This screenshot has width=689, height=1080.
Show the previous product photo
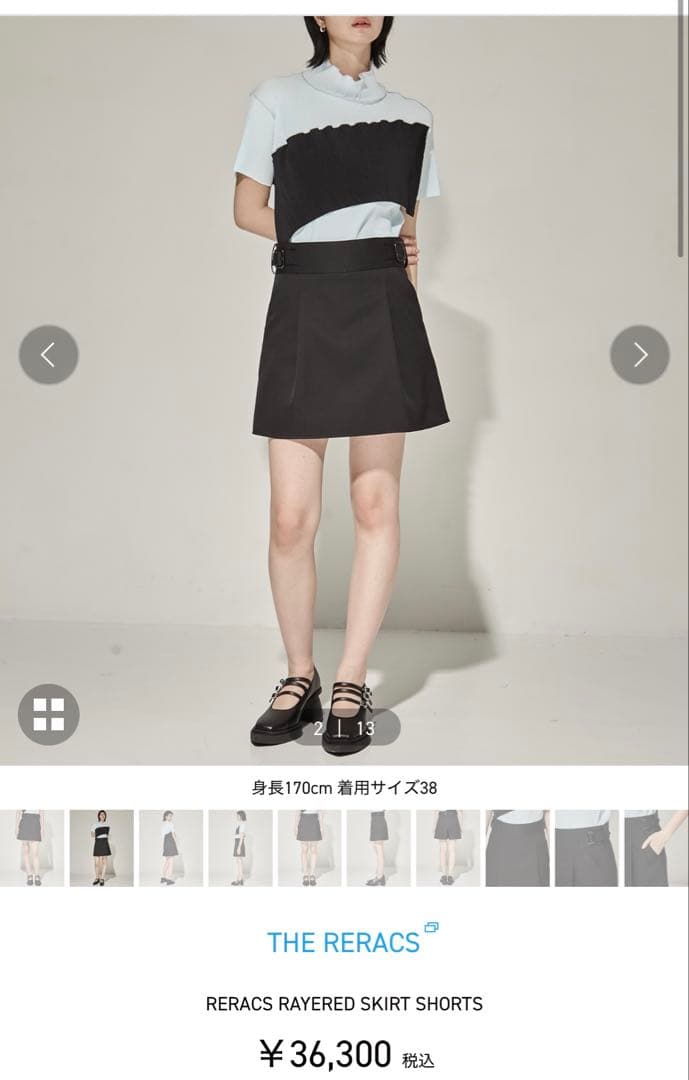tap(48, 354)
